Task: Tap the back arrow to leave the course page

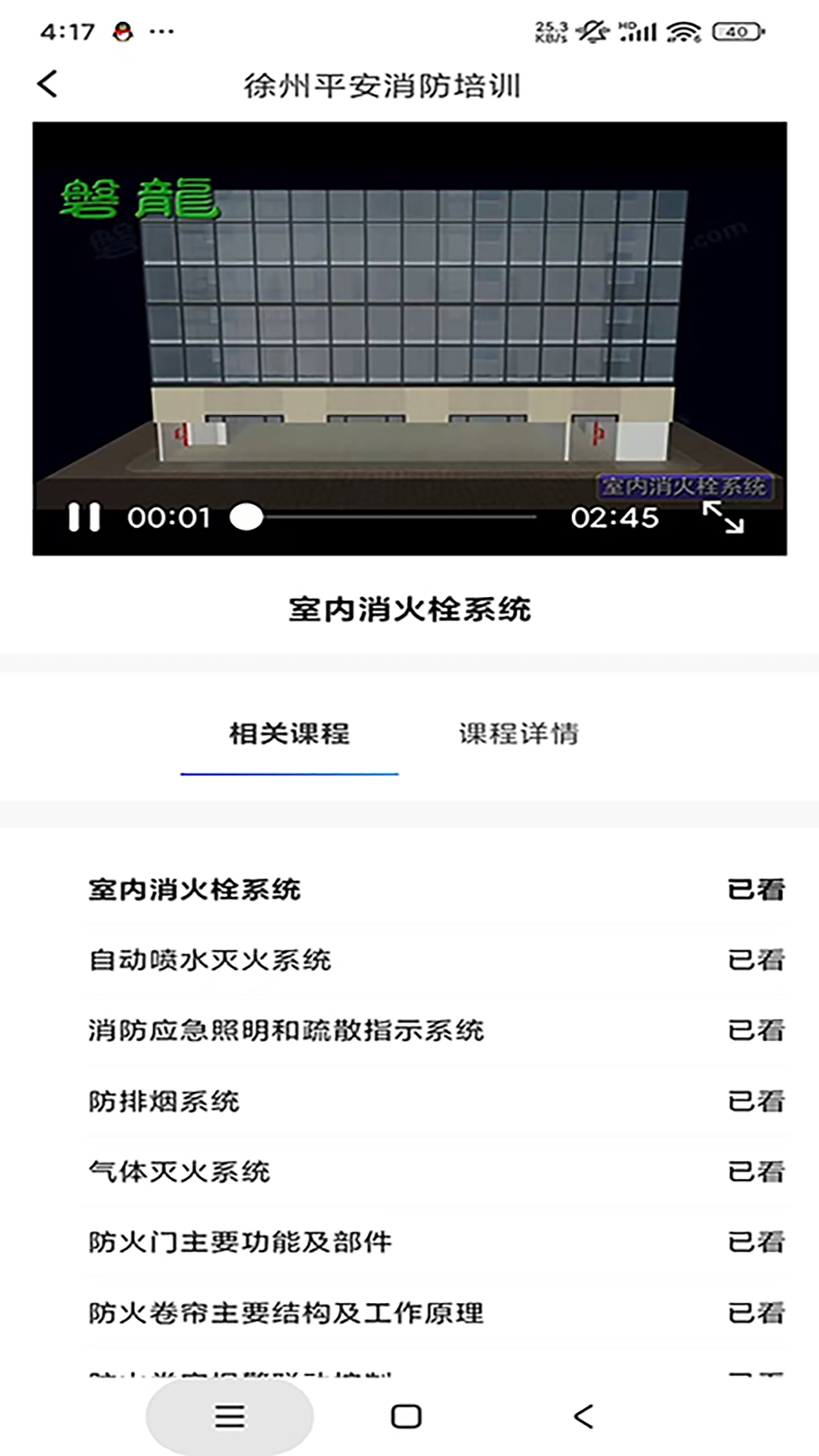Action: 48,84
